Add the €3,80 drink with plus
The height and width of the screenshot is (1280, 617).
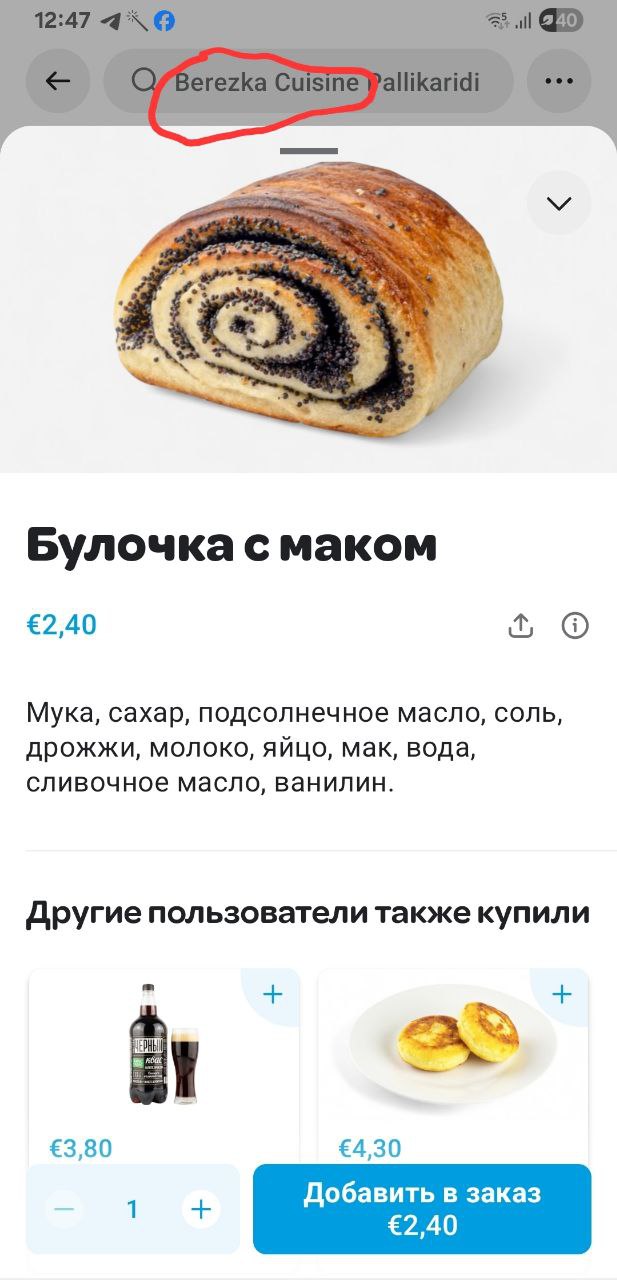[x=272, y=994]
